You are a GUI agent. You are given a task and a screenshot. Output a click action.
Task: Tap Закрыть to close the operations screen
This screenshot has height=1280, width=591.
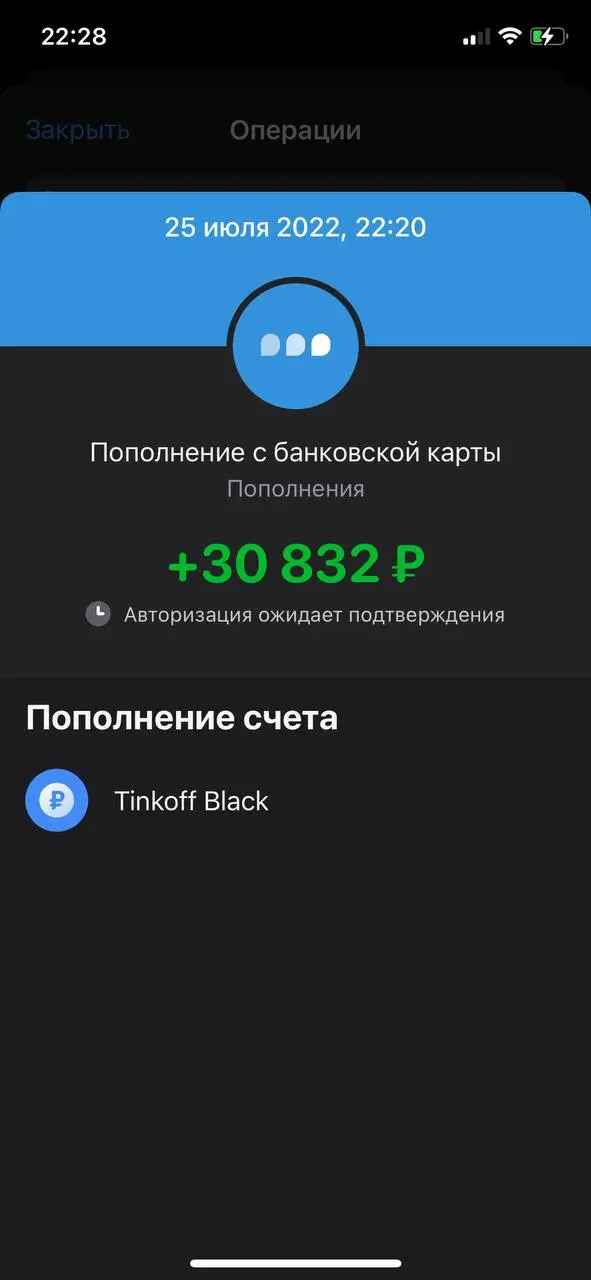click(78, 130)
